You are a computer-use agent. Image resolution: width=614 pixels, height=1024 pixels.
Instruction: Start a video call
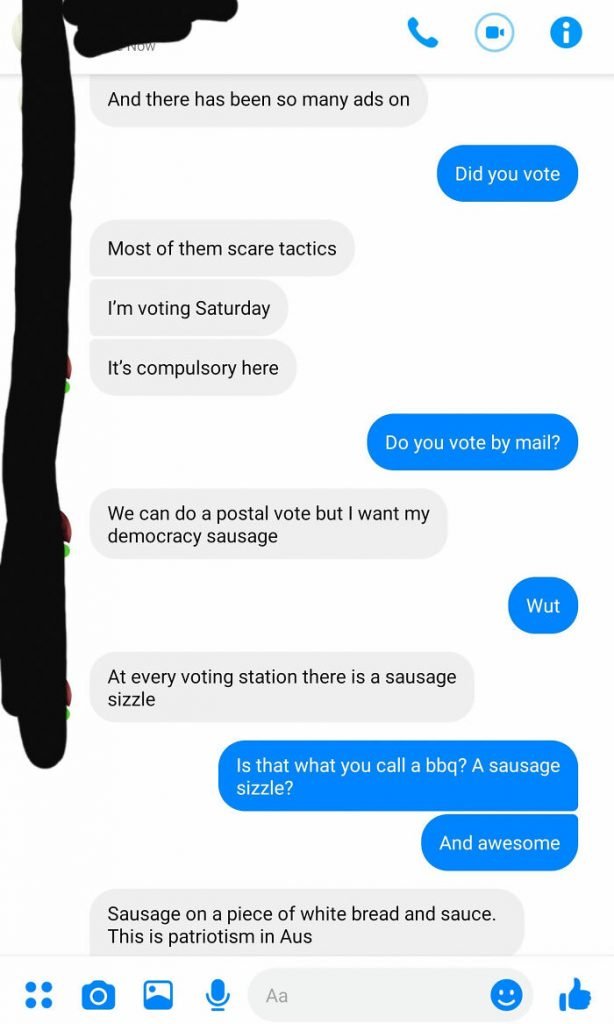tap(494, 33)
